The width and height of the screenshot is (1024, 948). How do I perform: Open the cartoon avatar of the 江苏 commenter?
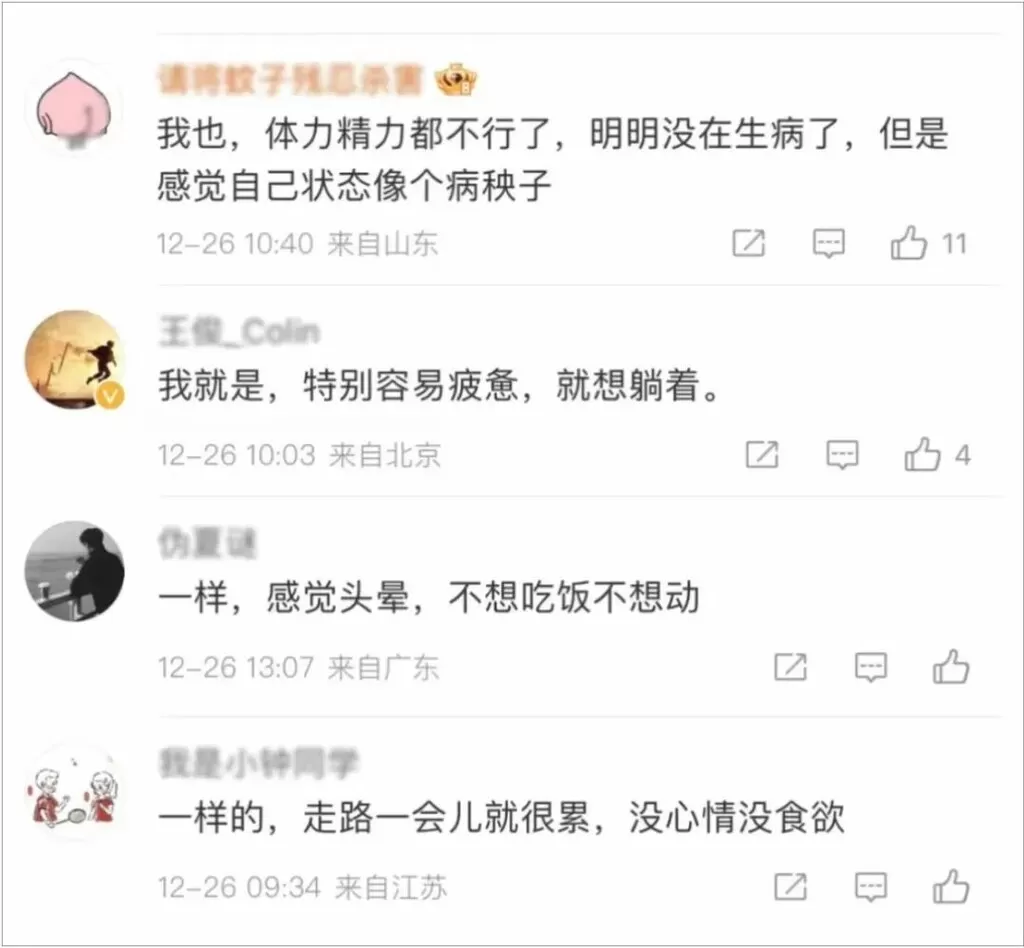72,791
